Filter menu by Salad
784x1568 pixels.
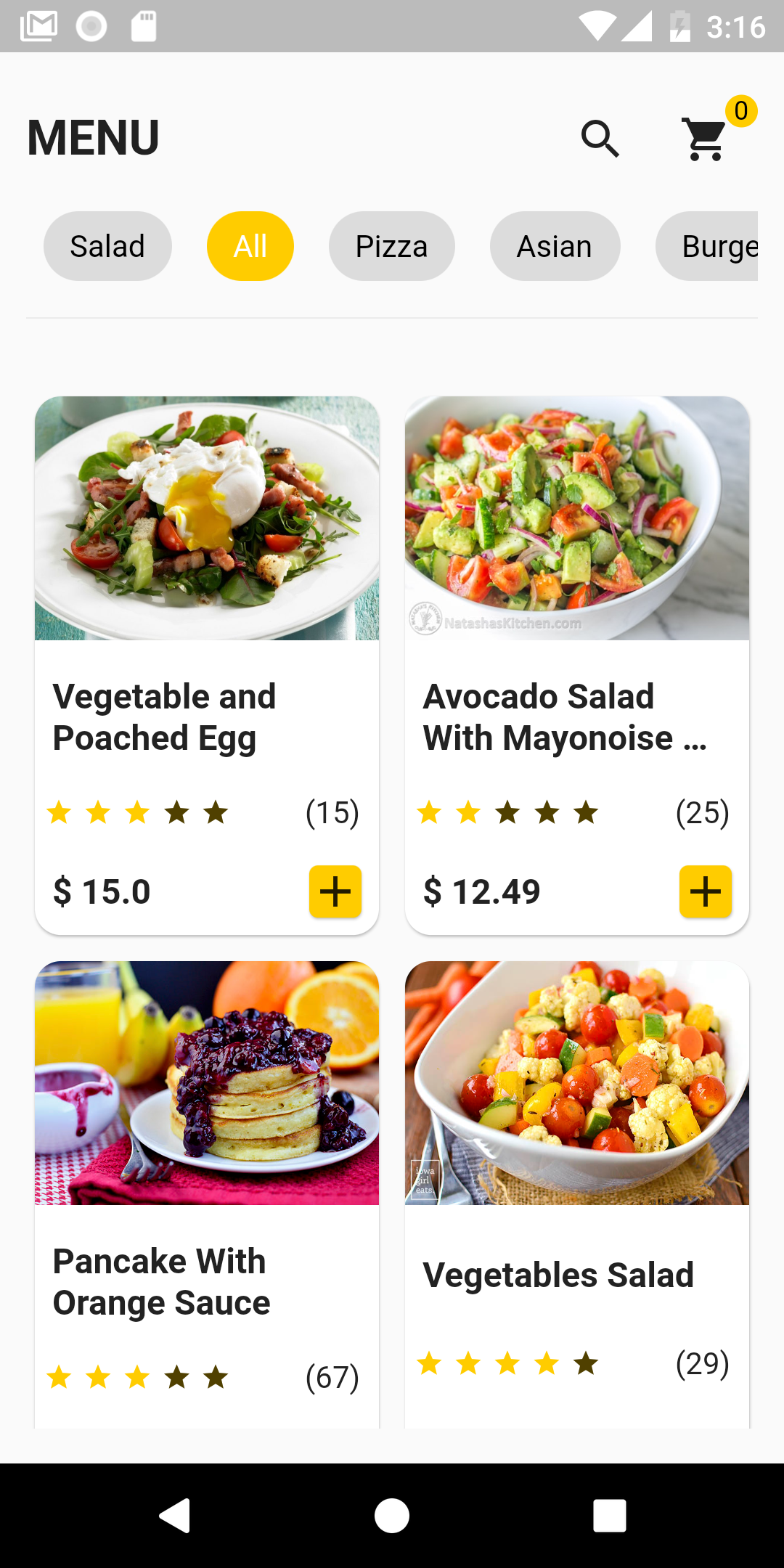pyautogui.click(x=107, y=246)
